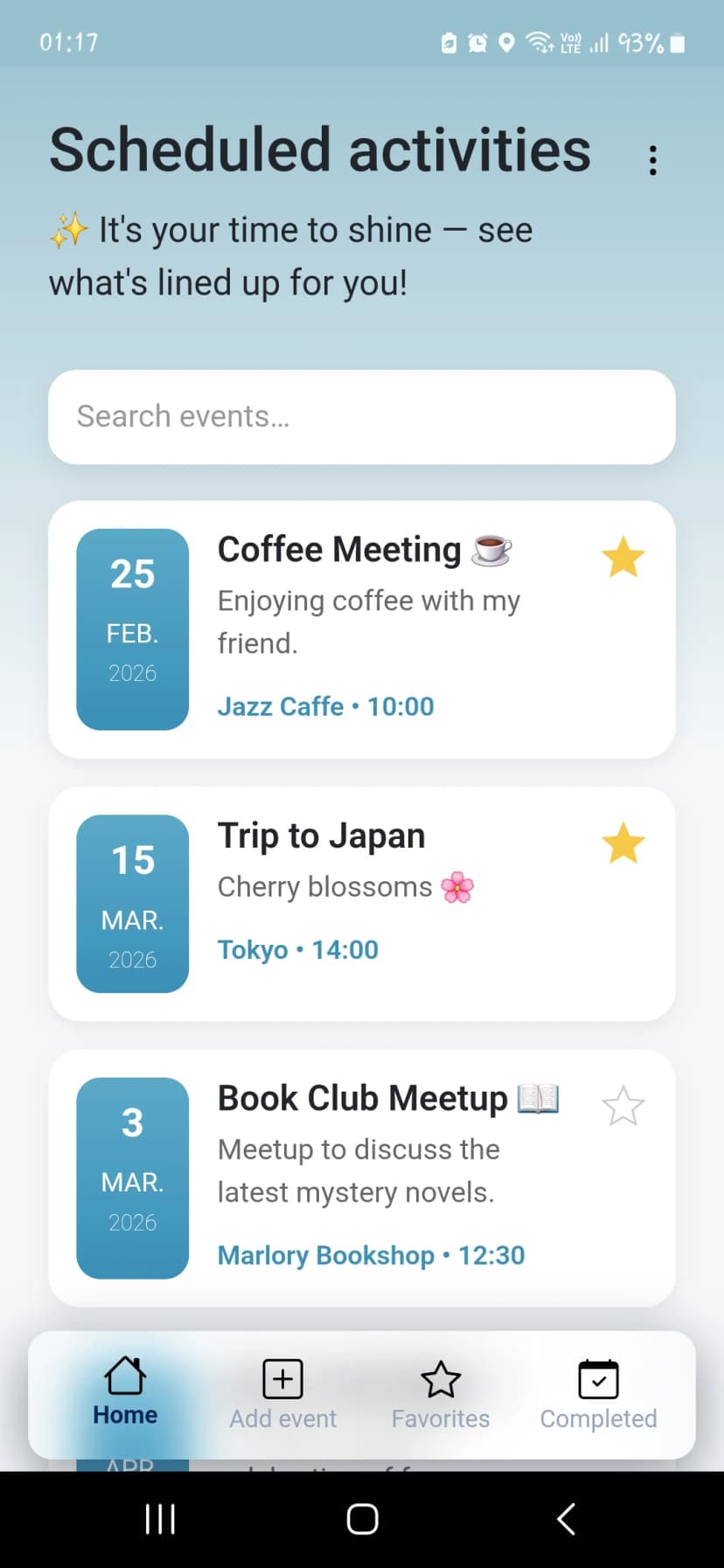Unfavorite the Trip to Japan event
Image resolution: width=724 pixels, height=1568 pixels.
623,843
